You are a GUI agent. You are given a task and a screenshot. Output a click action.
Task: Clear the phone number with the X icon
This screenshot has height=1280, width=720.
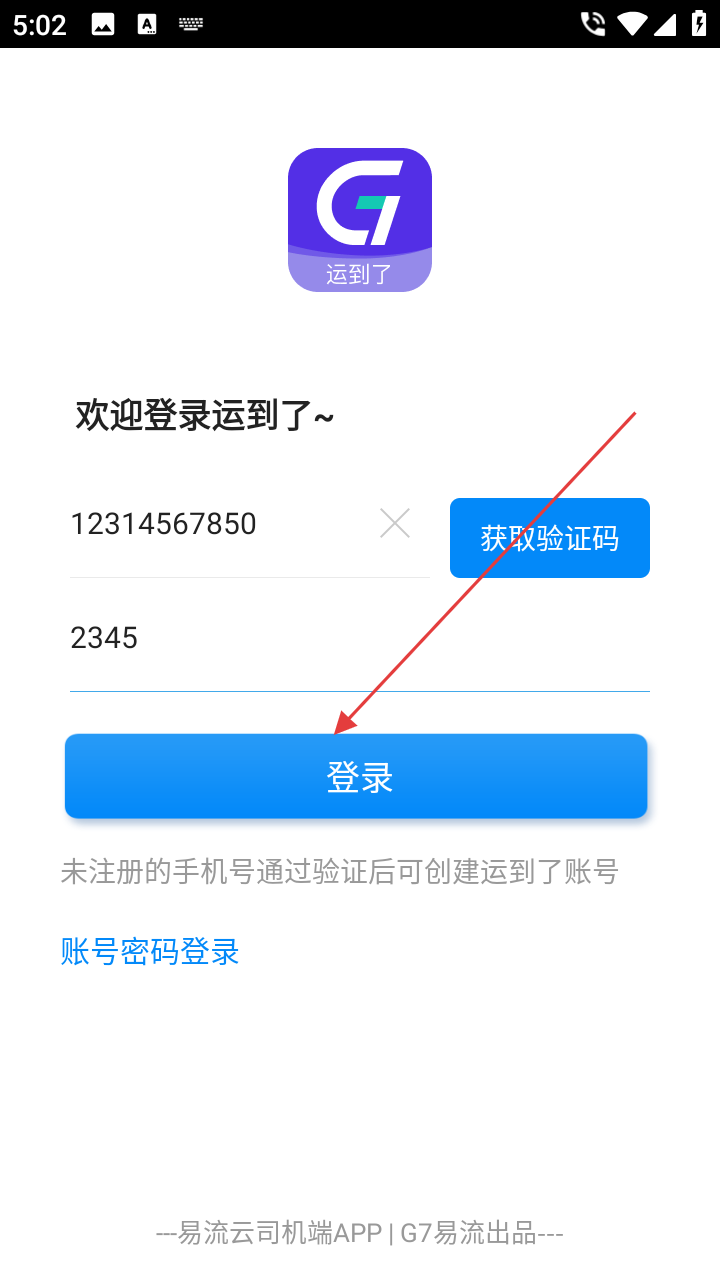point(395,523)
